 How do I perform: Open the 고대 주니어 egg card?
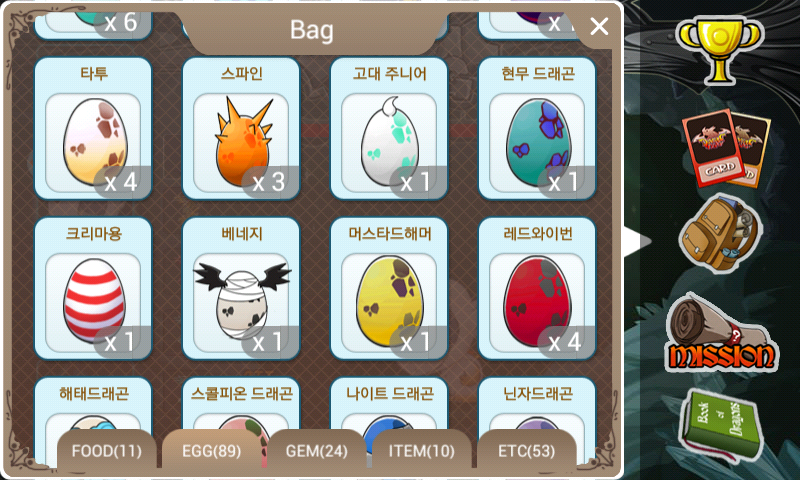389,128
